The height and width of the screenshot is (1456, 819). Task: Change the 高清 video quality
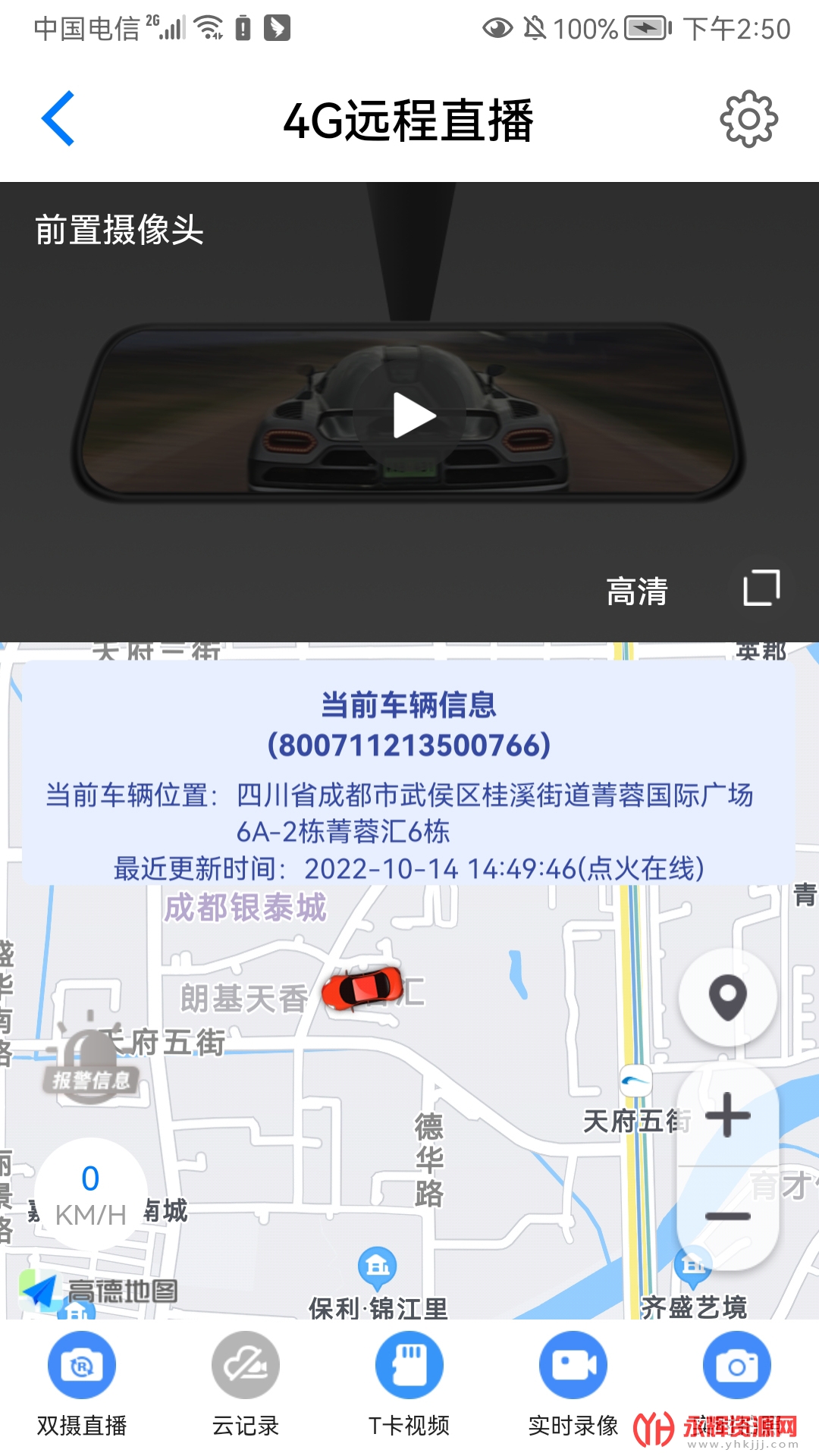click(x=637, y=591)
